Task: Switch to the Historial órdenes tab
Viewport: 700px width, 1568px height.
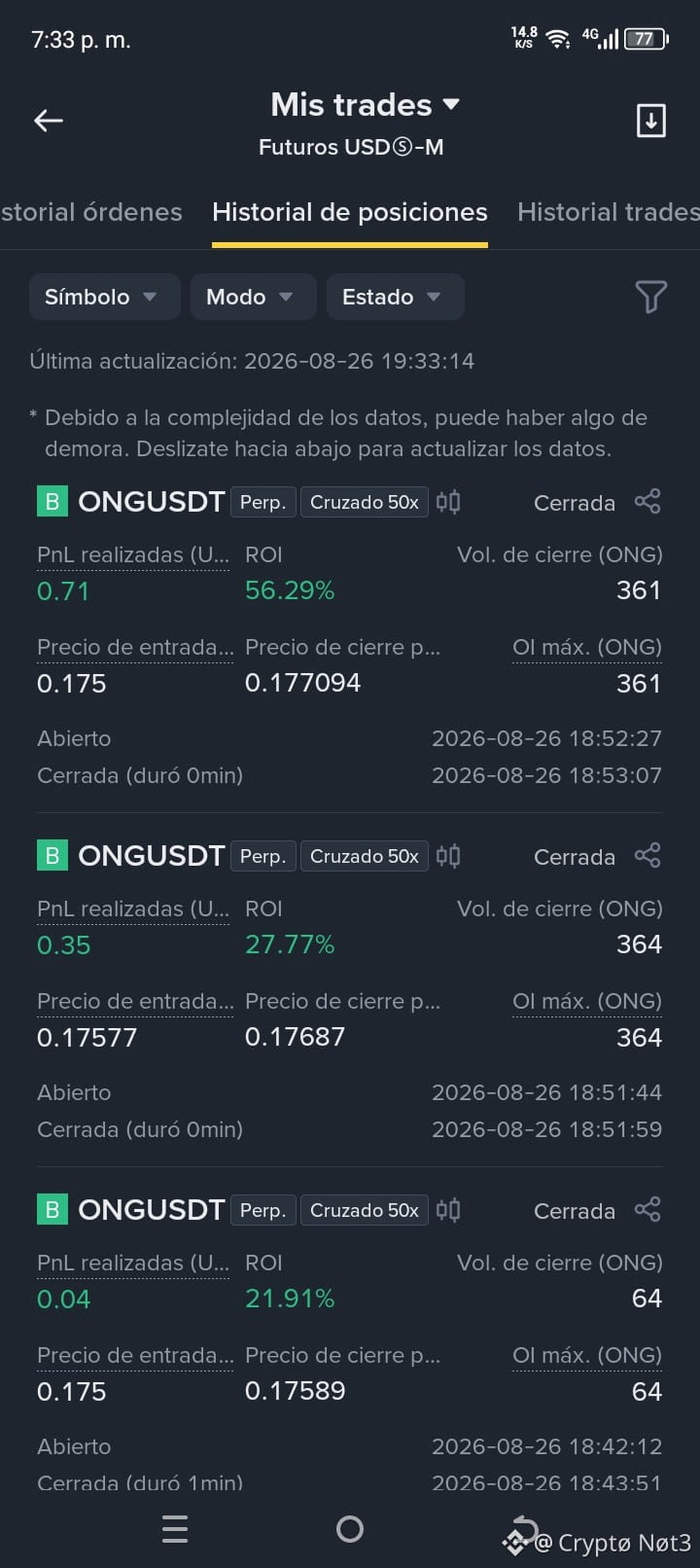Action: 91,212
